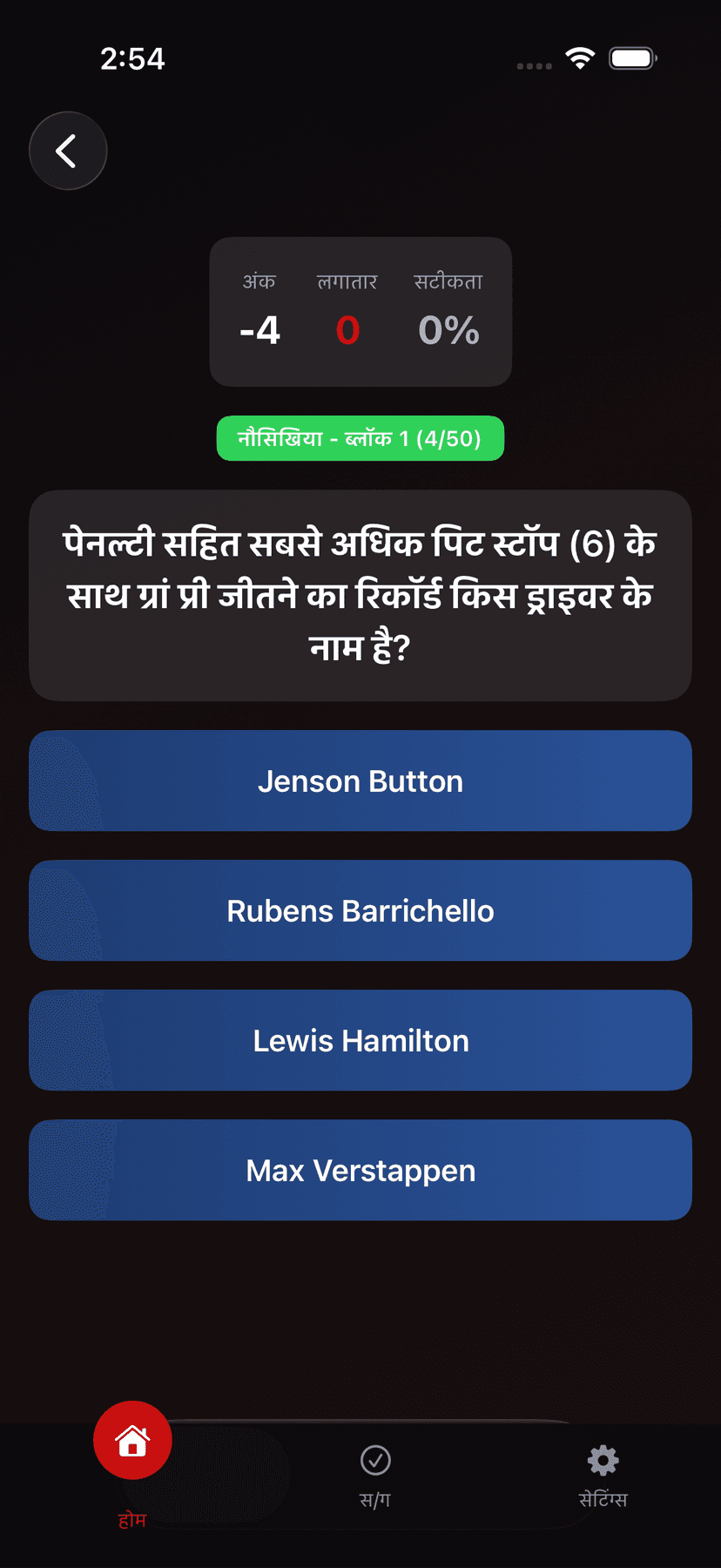
Task: Tap the अंक score value -4
Action: coord(259,329)
